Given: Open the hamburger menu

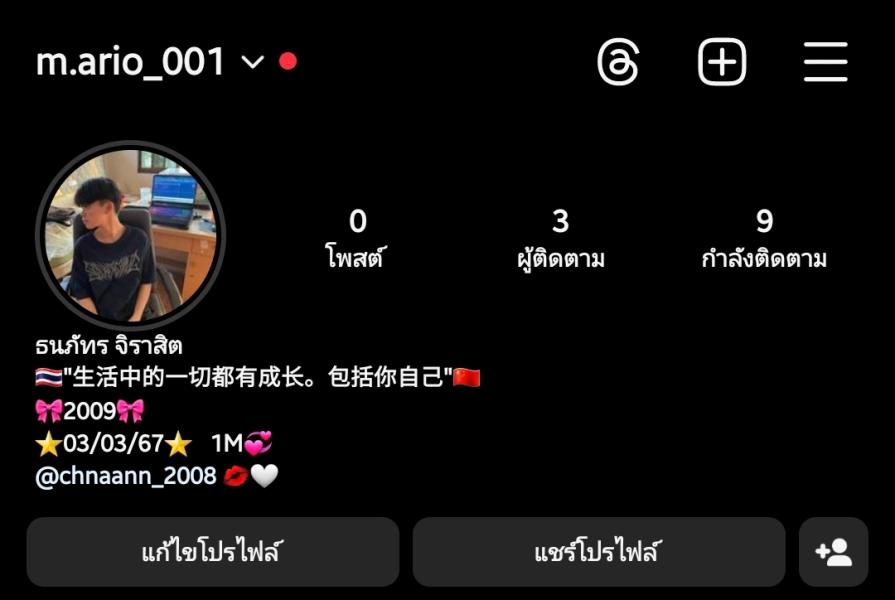Looking at the screenshot, I should [825, 63].
